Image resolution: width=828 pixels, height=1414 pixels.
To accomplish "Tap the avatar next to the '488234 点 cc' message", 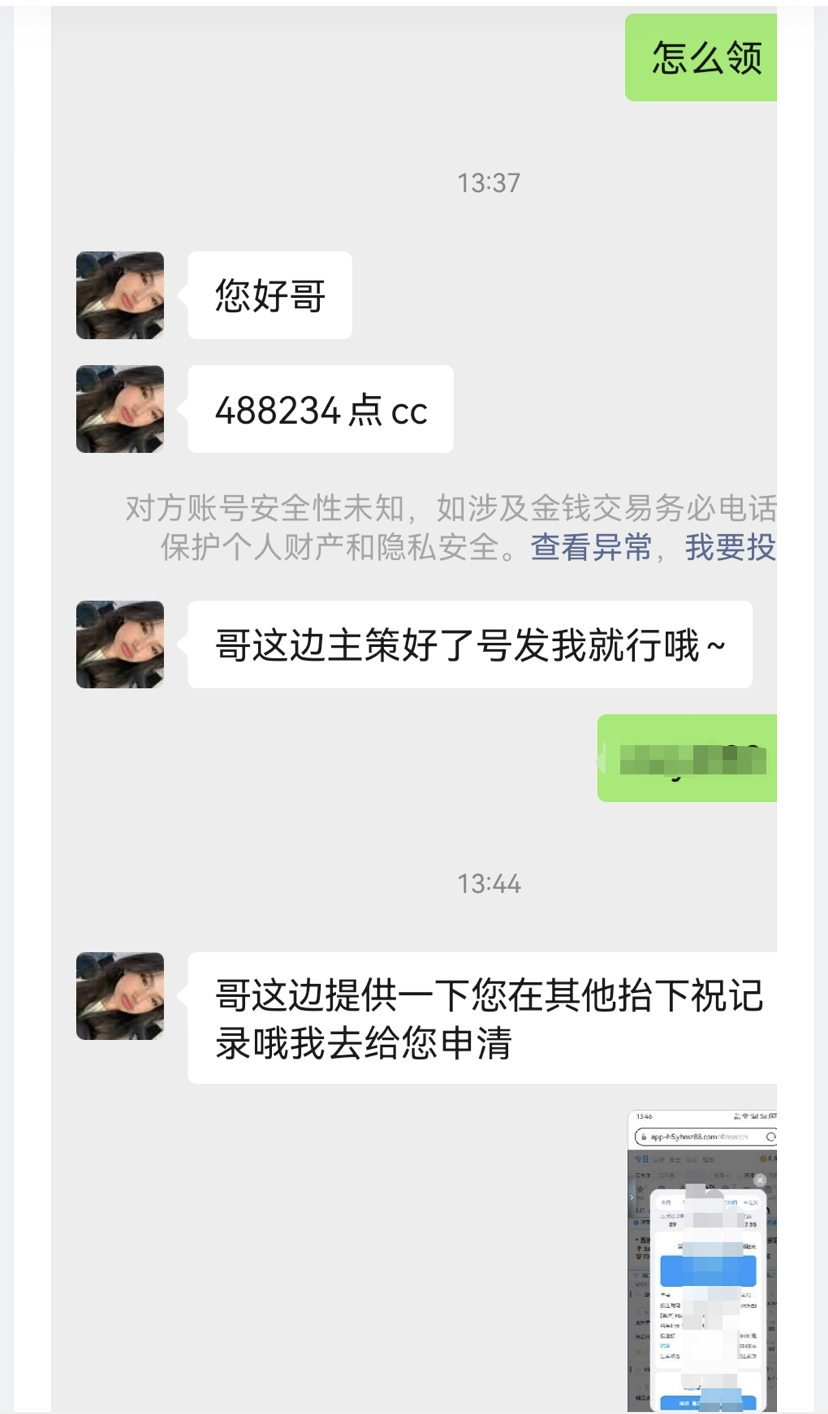I will coord(119,409).
